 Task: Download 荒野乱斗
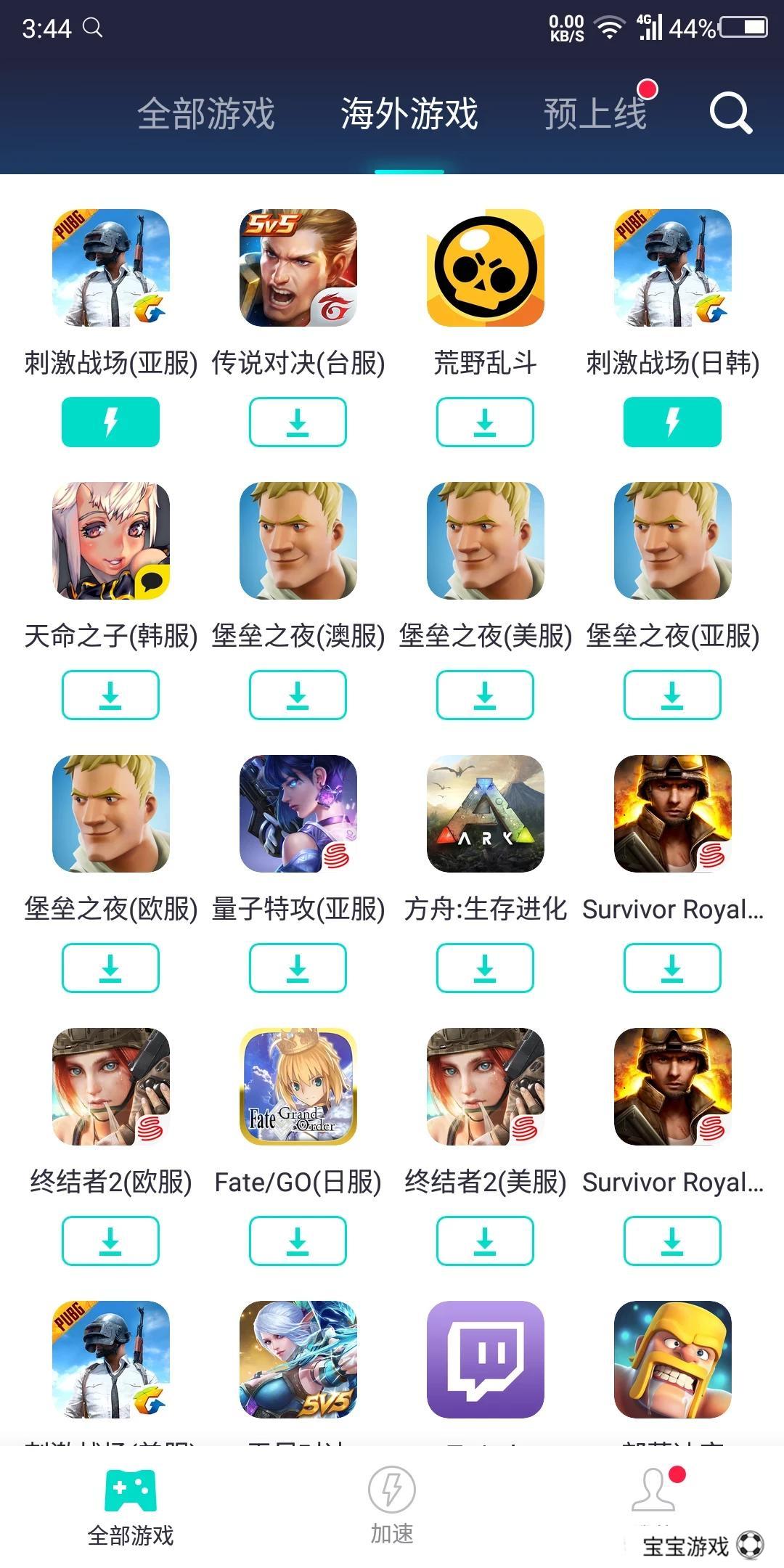pos(485,422)
